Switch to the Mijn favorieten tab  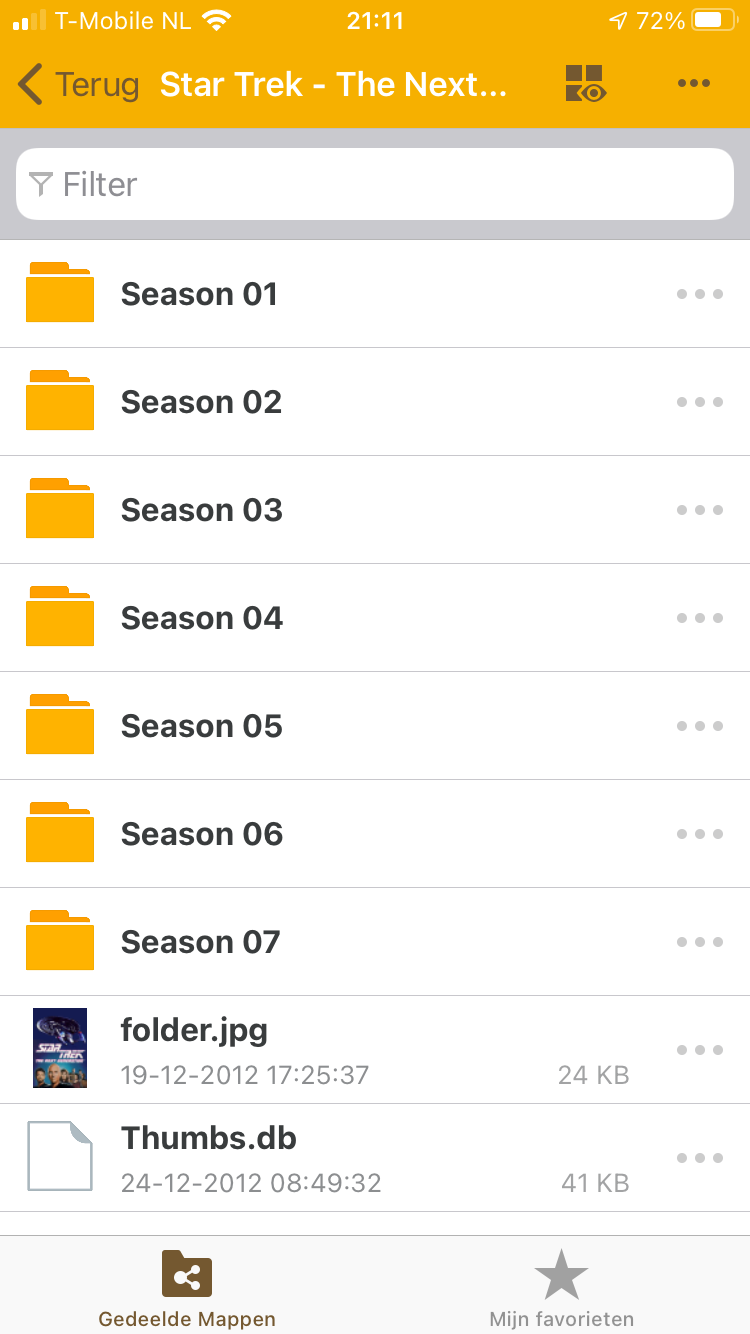point(561,1288)
